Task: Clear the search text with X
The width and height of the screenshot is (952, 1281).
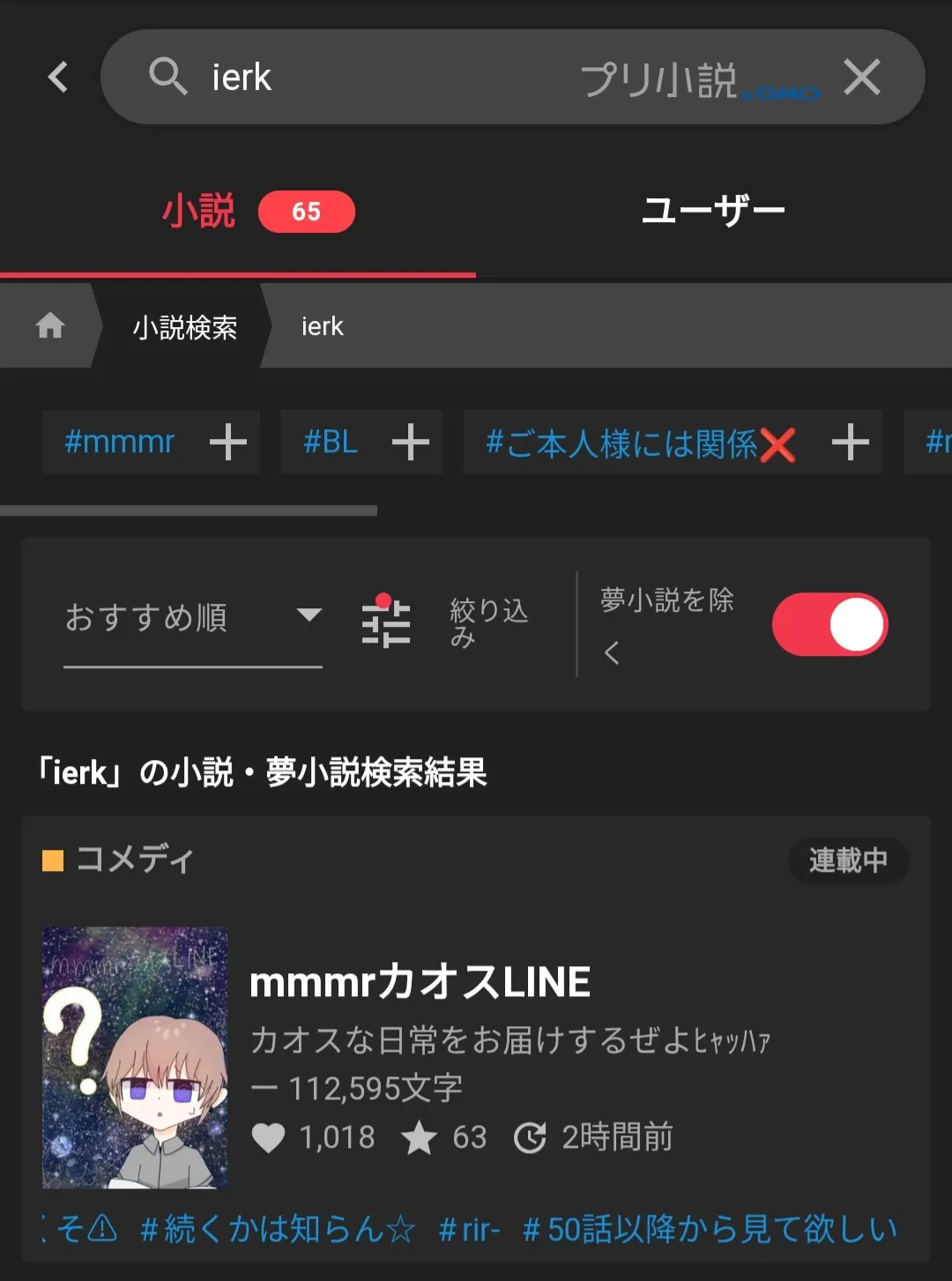Action: tap(861, 78)
